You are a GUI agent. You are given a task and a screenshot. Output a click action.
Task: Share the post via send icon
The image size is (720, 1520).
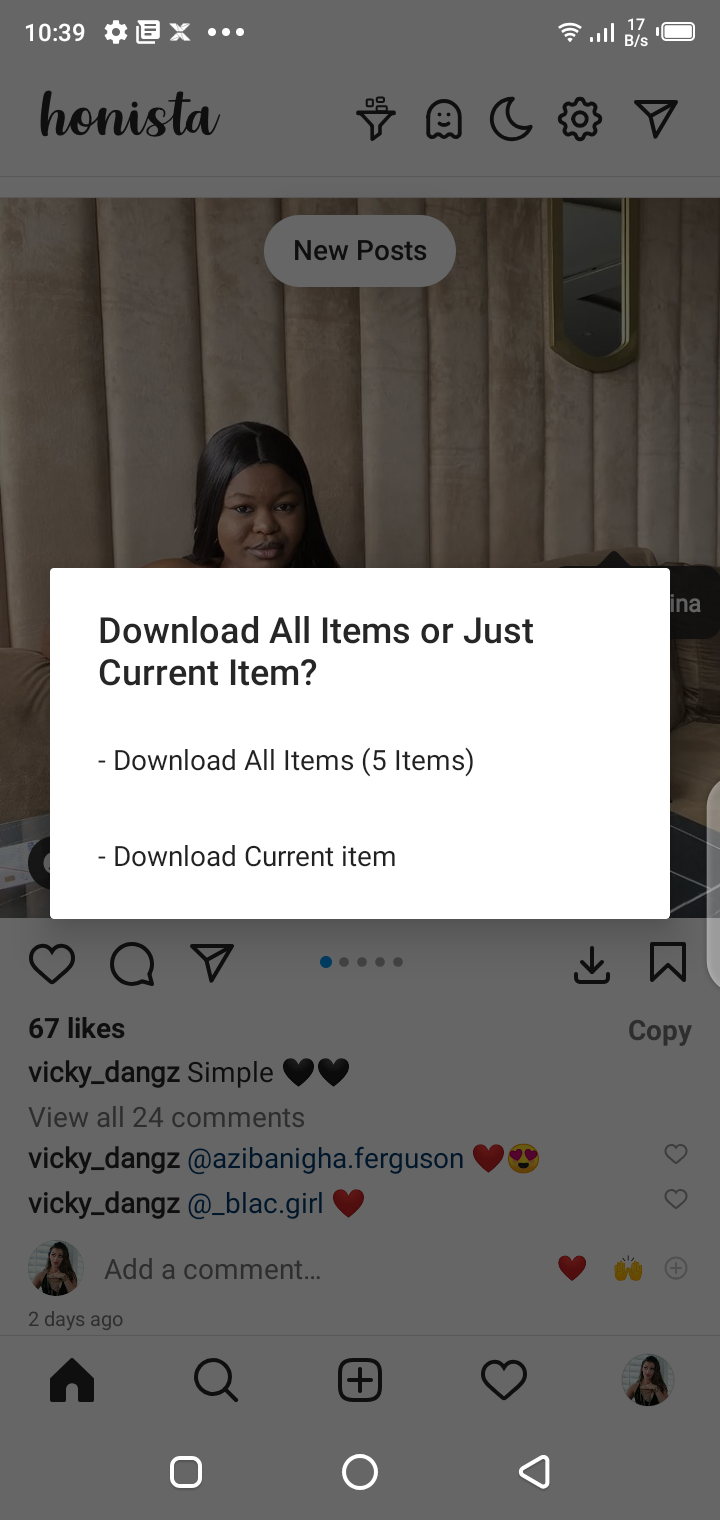(x=212, y=963)
